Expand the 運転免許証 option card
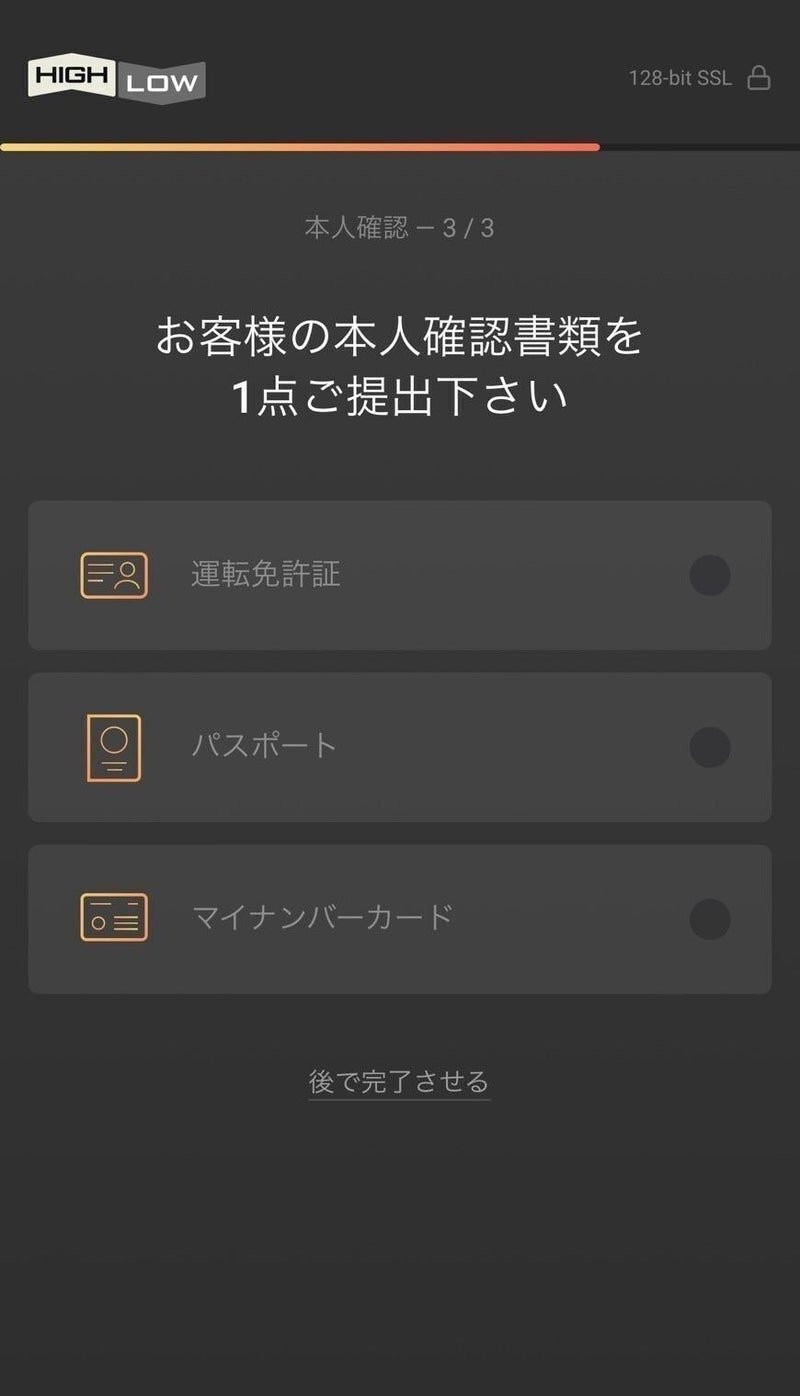 (x=400, y=575)
